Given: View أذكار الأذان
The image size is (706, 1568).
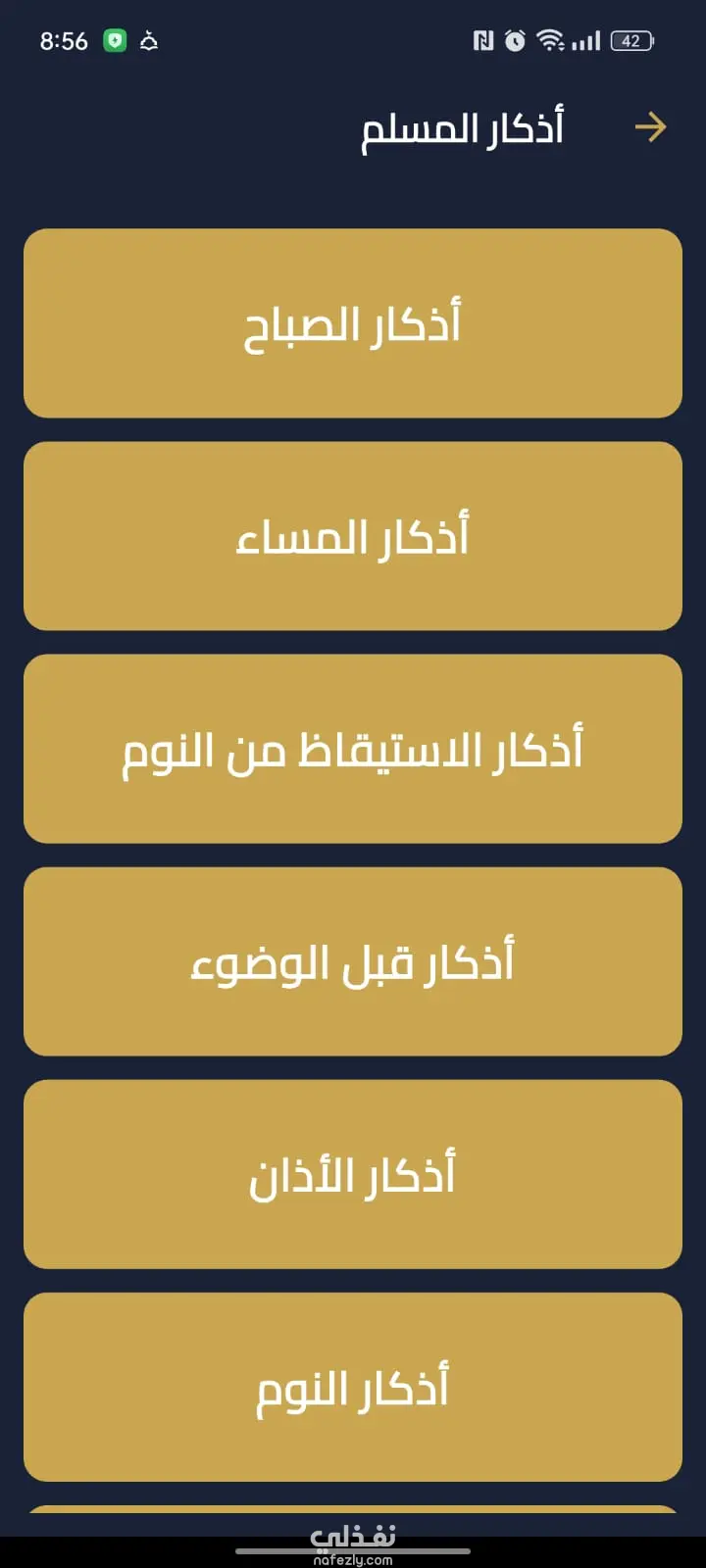Looking at the screenshot, I should click(x=353, y=1174).
